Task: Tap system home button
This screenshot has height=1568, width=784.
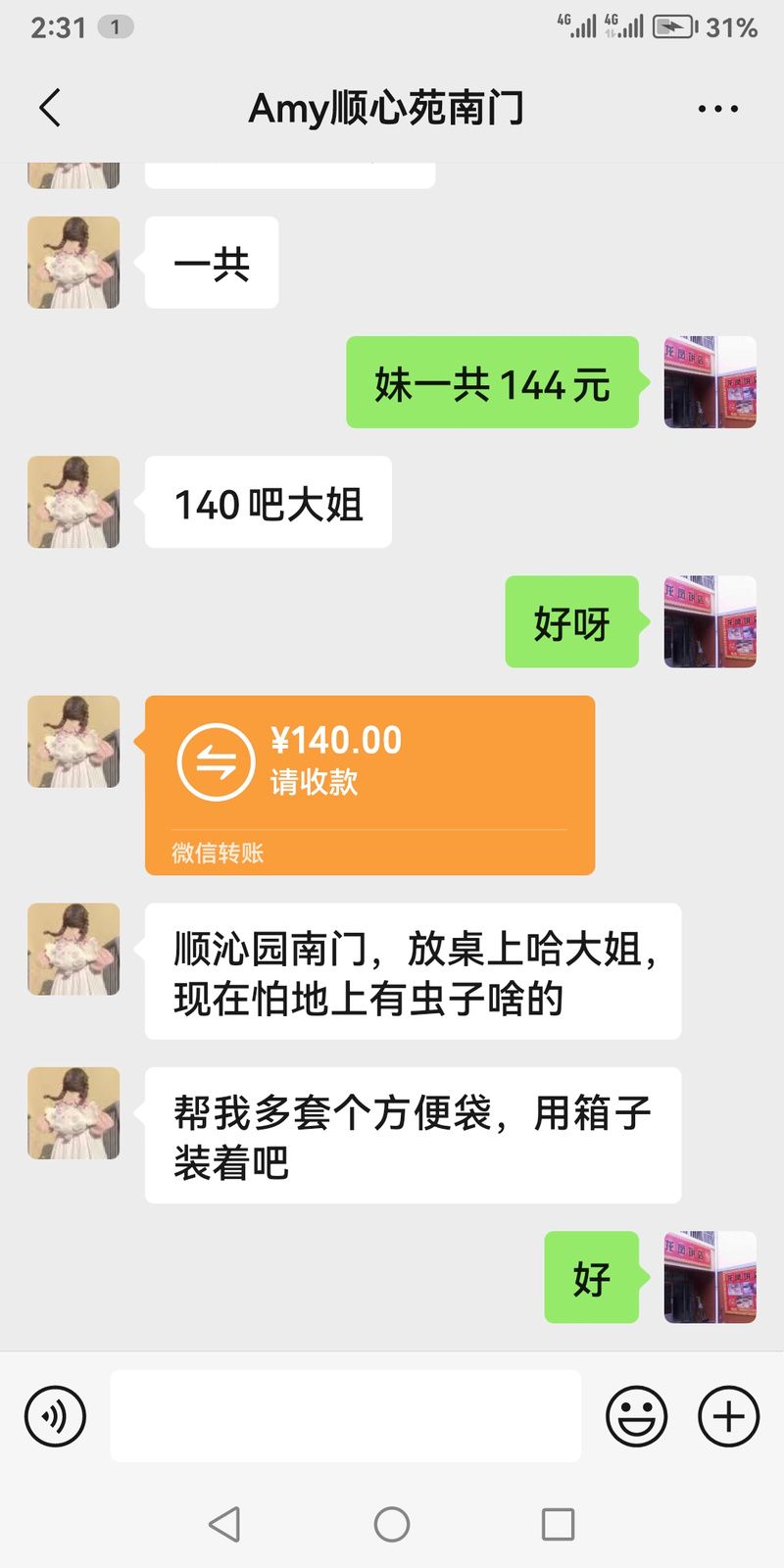Action: 392,1524
